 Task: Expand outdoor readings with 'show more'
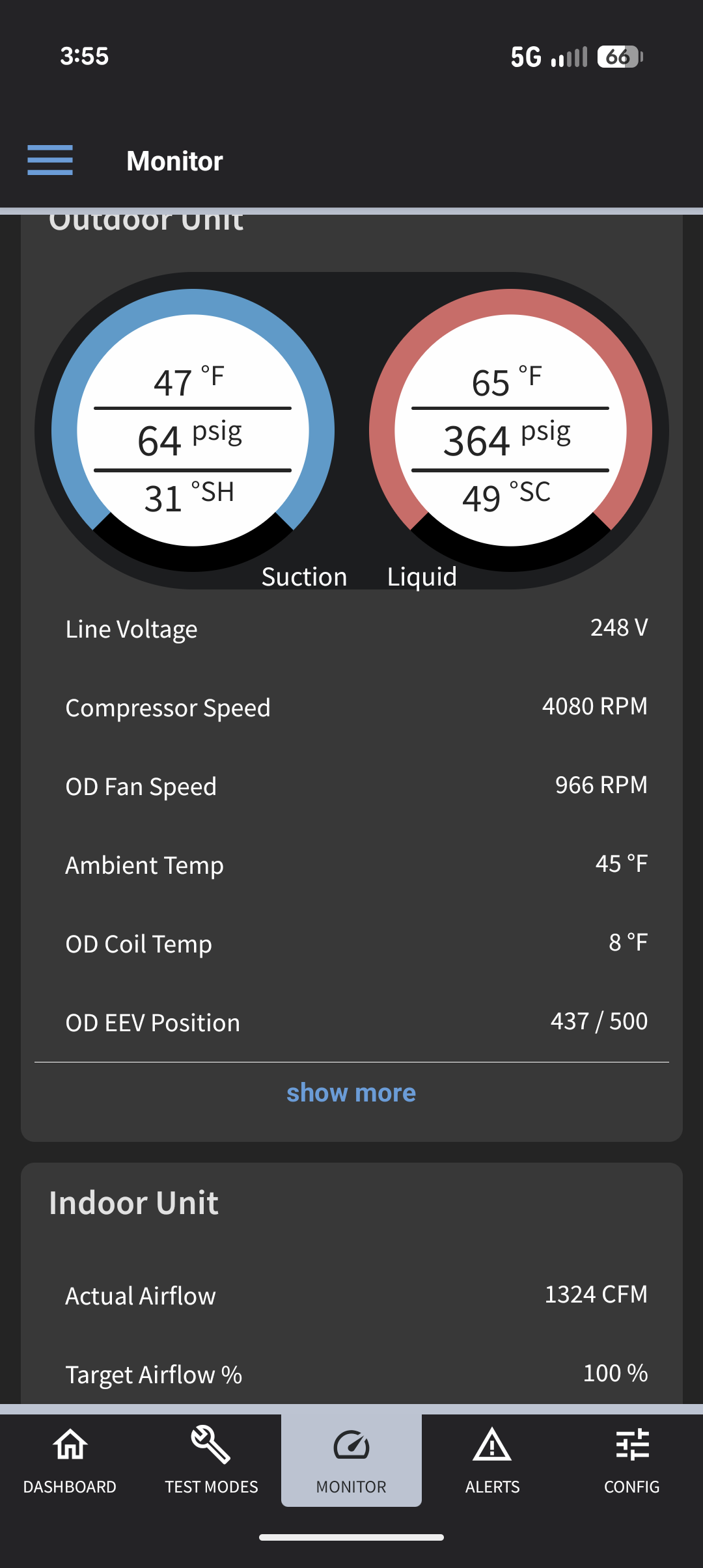pos(351,1092)
